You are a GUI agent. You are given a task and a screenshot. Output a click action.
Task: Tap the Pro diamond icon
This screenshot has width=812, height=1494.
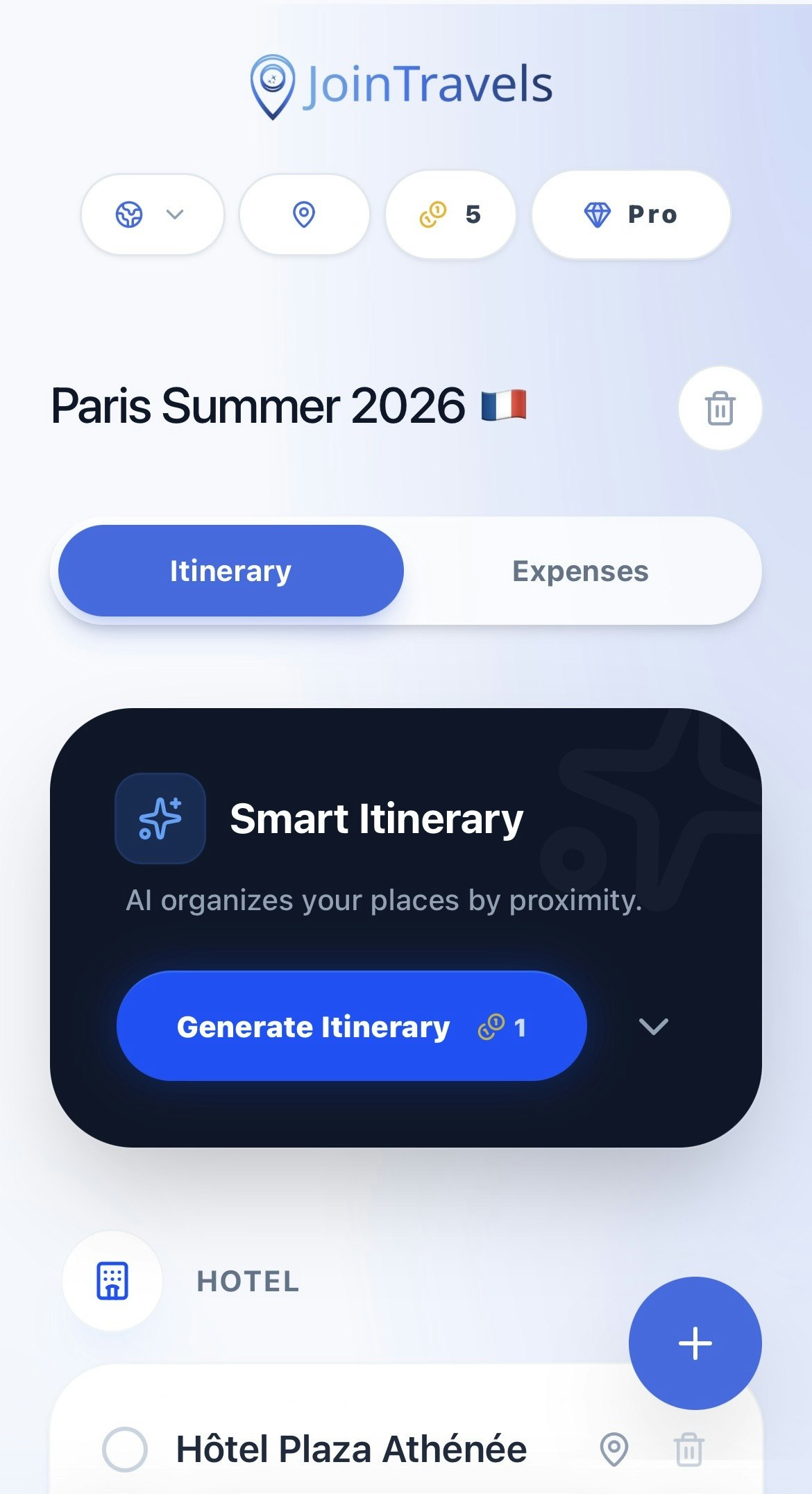pos(598,214)
